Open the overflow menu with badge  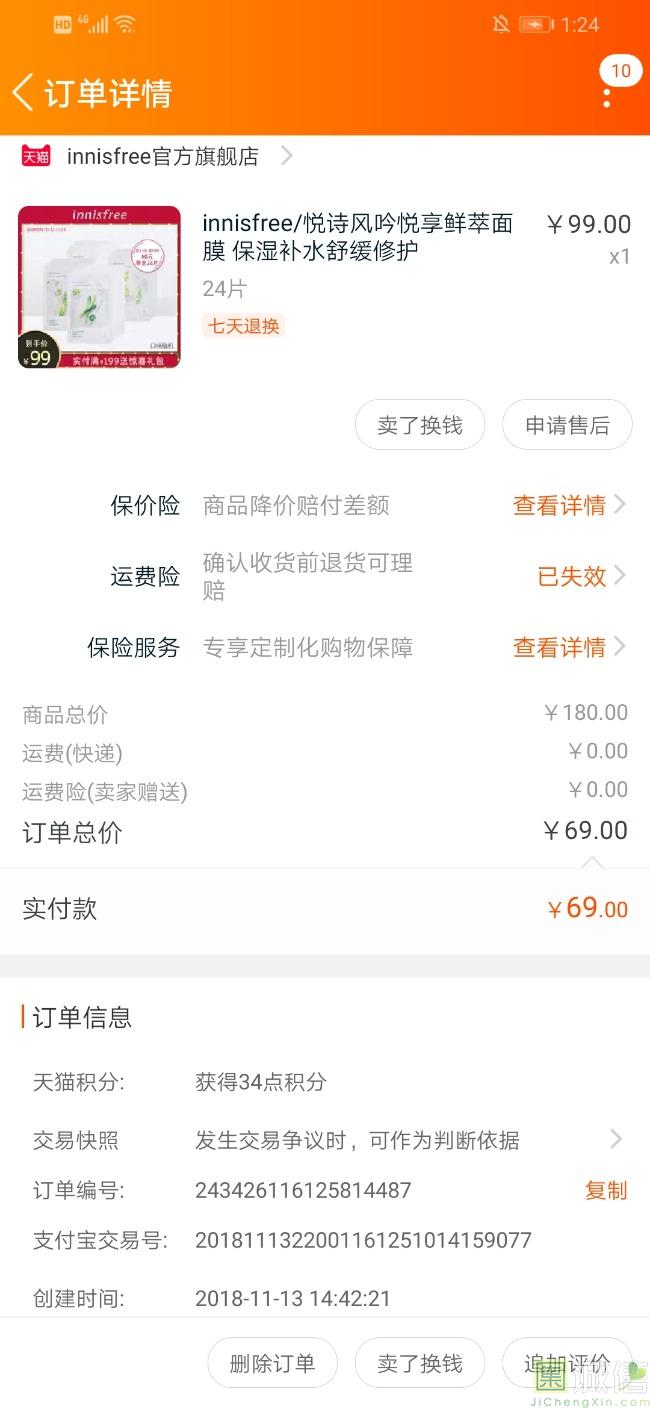point(607,97)
